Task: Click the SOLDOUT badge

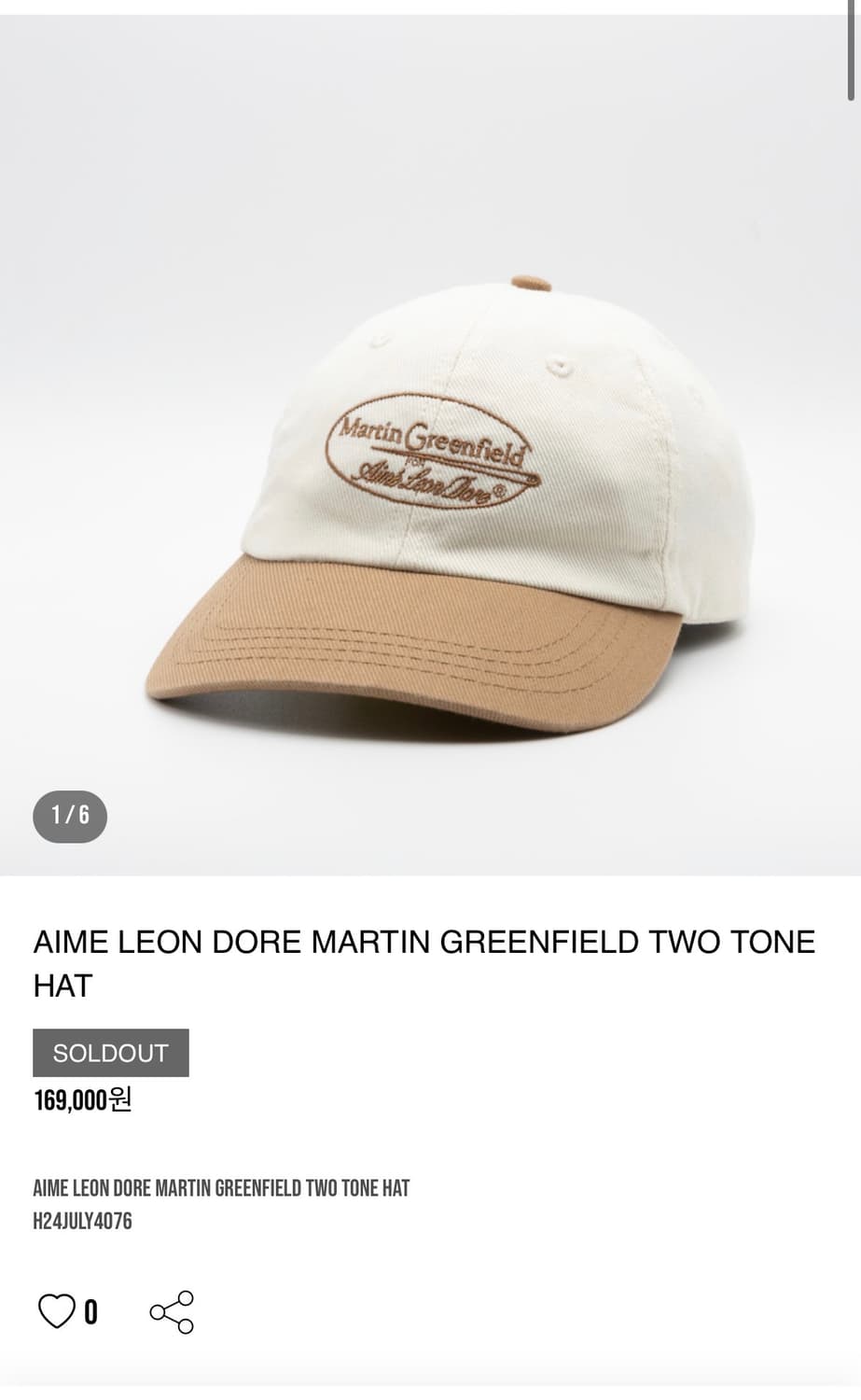Action: [x=110, y=1054]
